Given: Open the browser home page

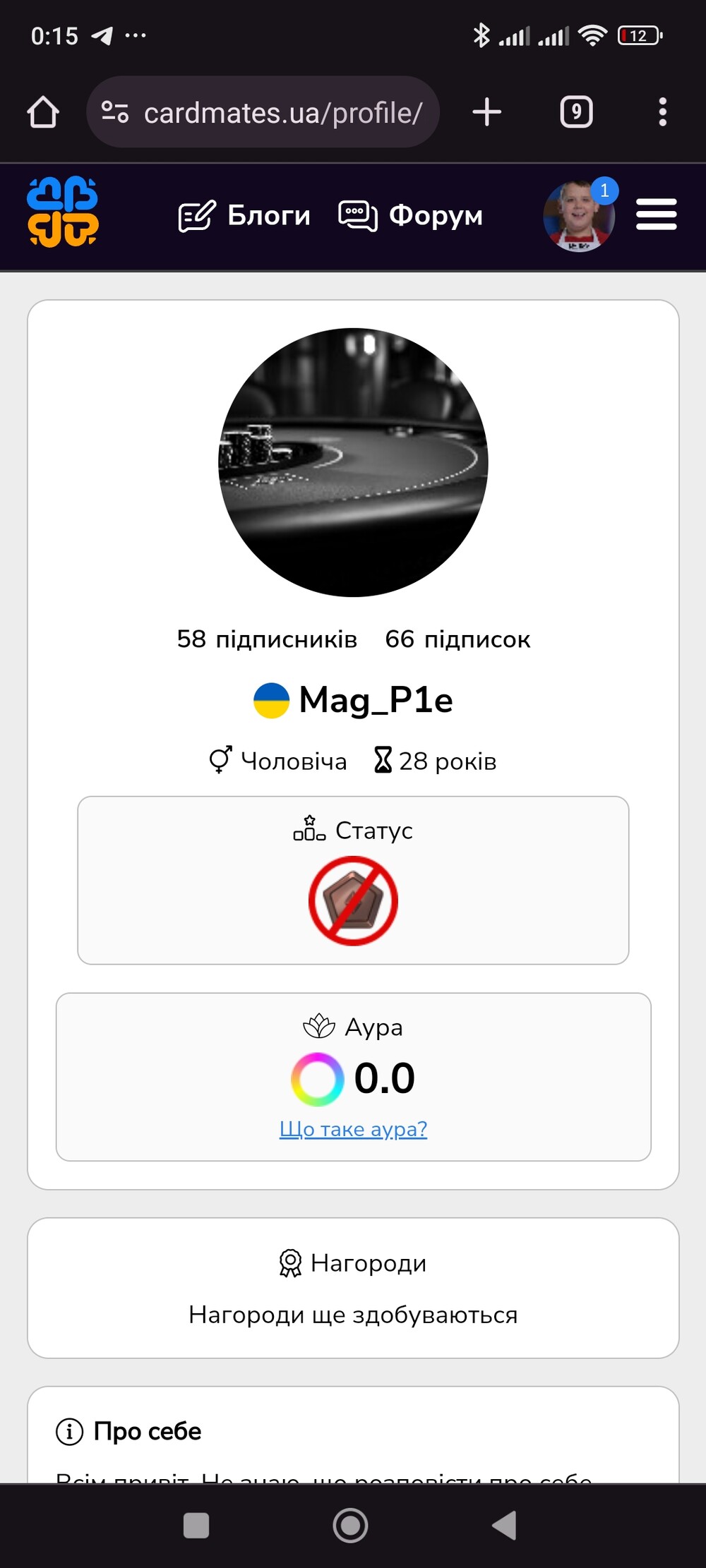Looking at the screenshot, I should coord(43,112).
